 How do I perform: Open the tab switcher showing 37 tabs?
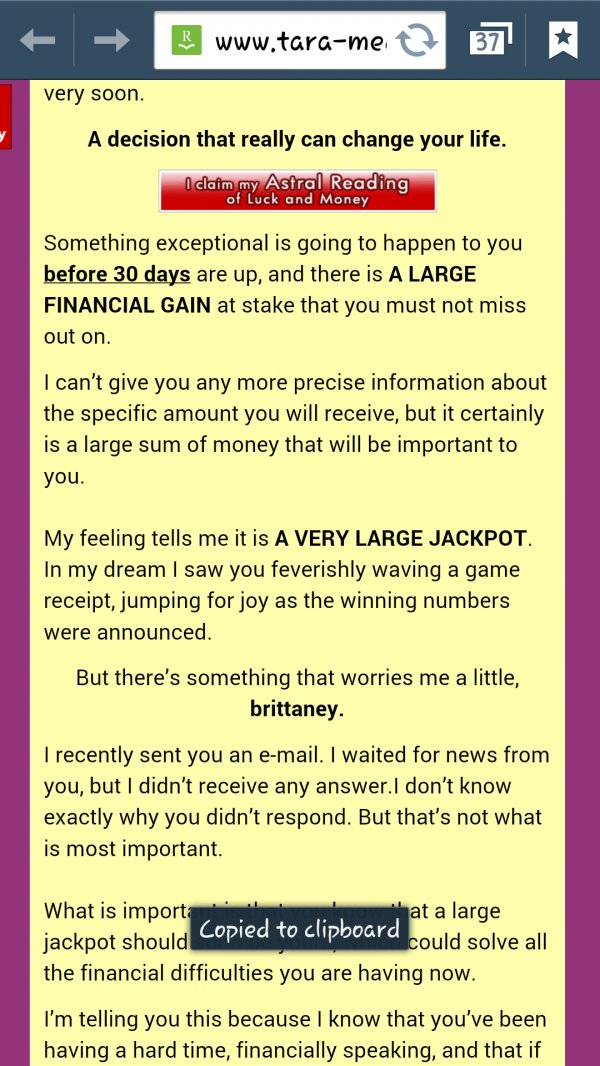tap(488, 41)
